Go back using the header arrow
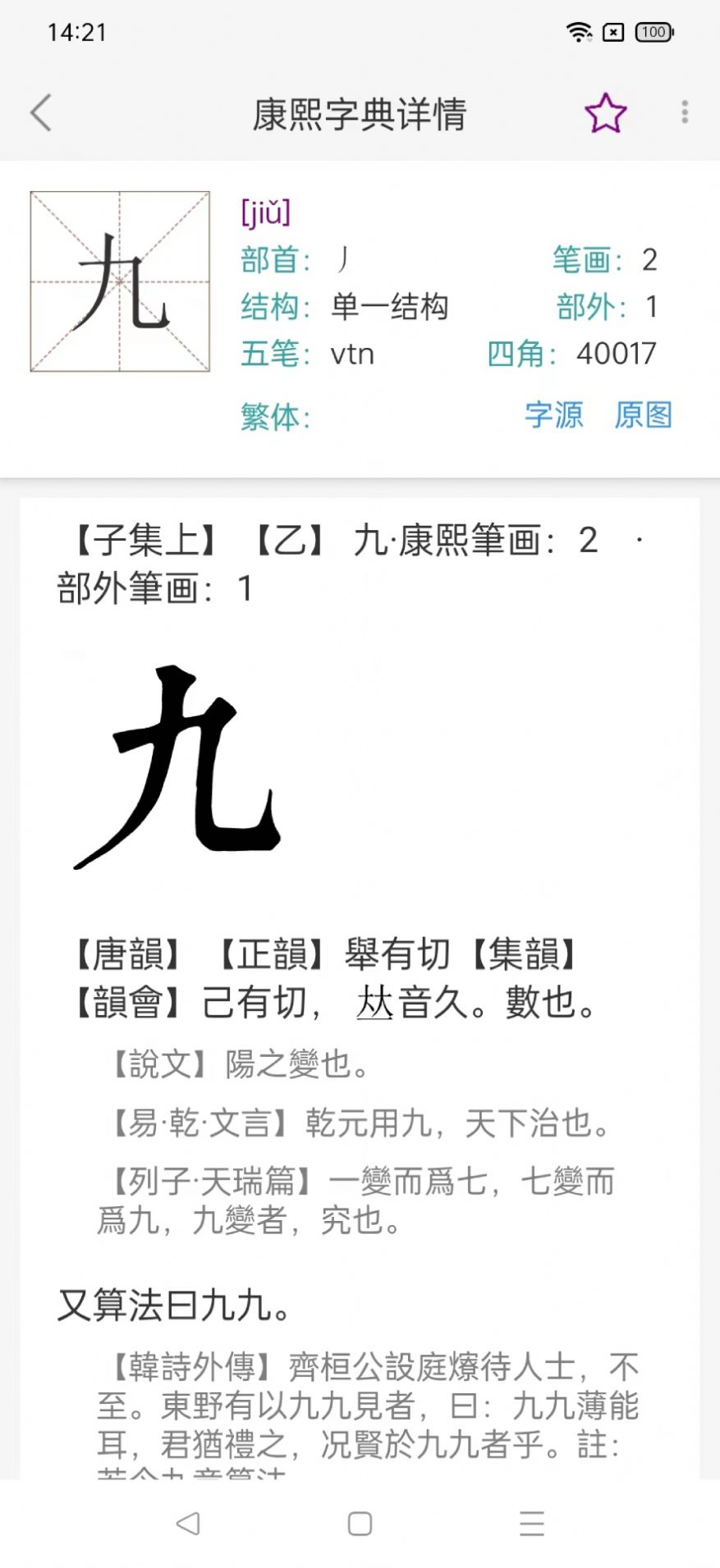 click(x=41, y=112)
